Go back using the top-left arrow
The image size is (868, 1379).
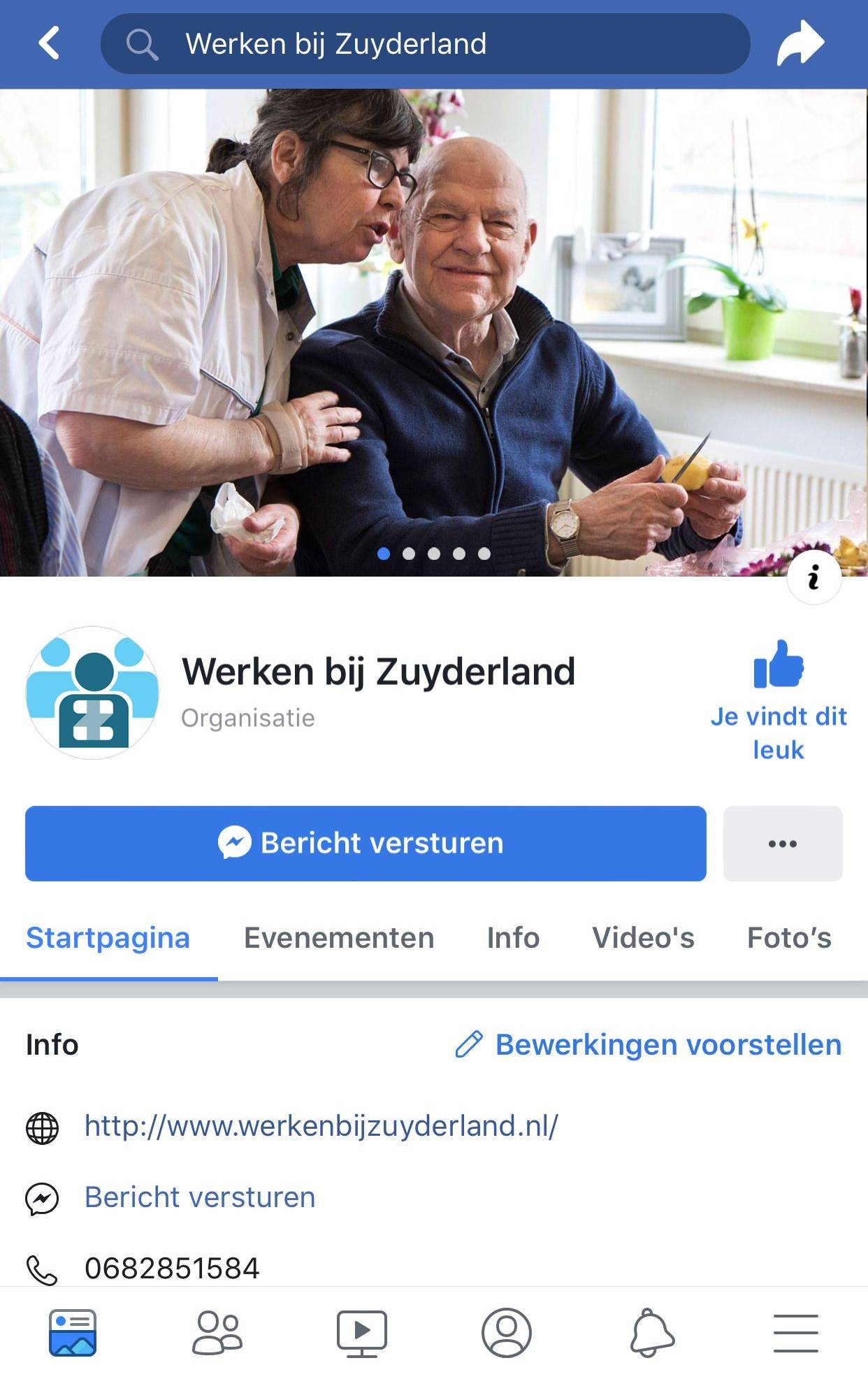[49, 43]
